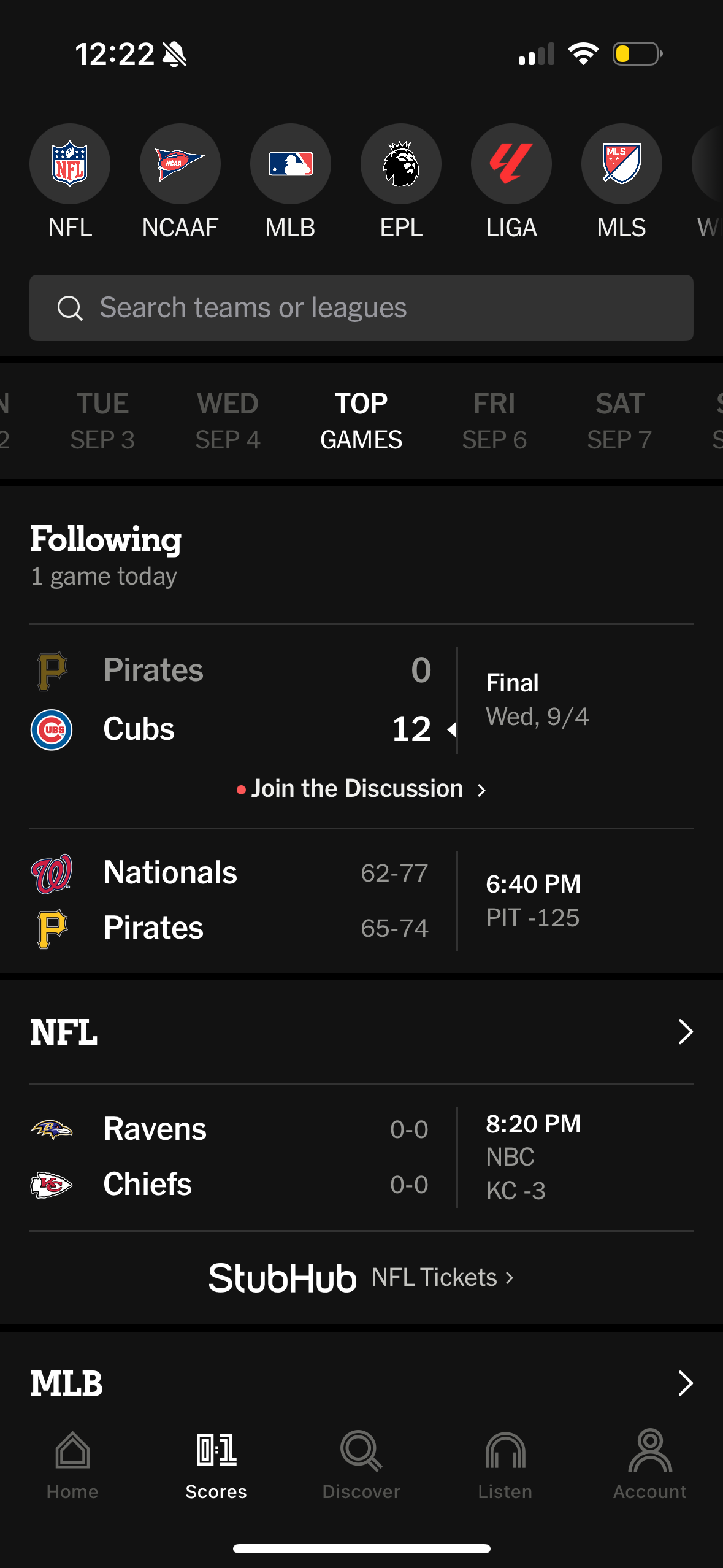
Task: Tap the Cubs team logo
Action: pyautogui.click(x=52, y=729)
